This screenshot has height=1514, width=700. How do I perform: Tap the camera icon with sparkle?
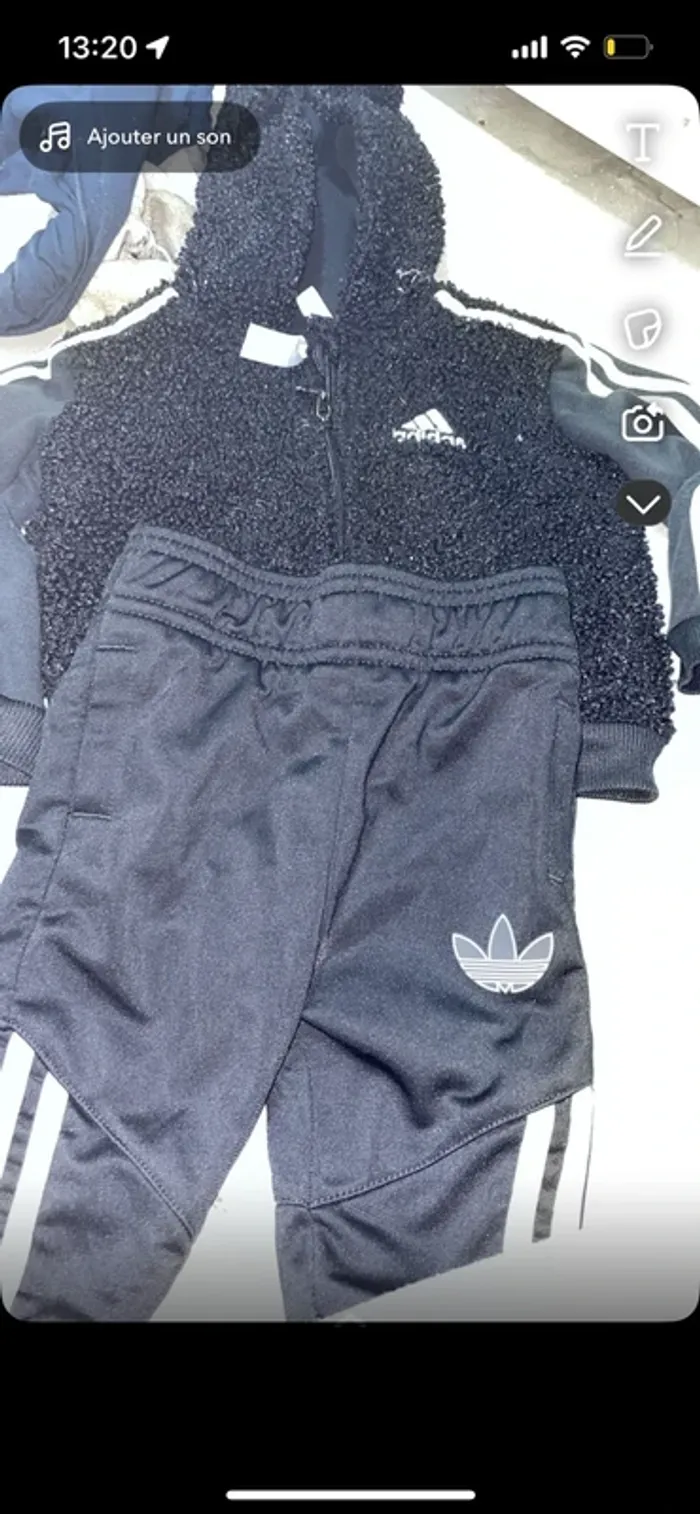[642, 423]
